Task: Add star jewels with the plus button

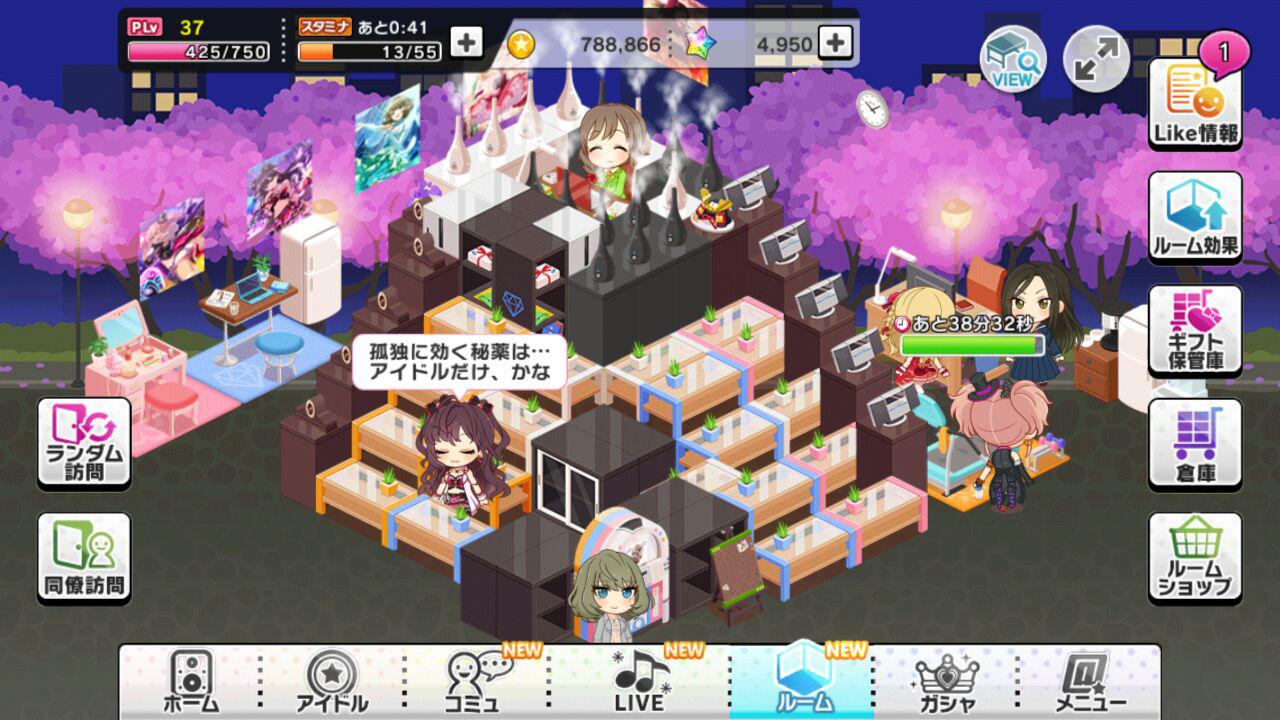Action: coord(835,42)
